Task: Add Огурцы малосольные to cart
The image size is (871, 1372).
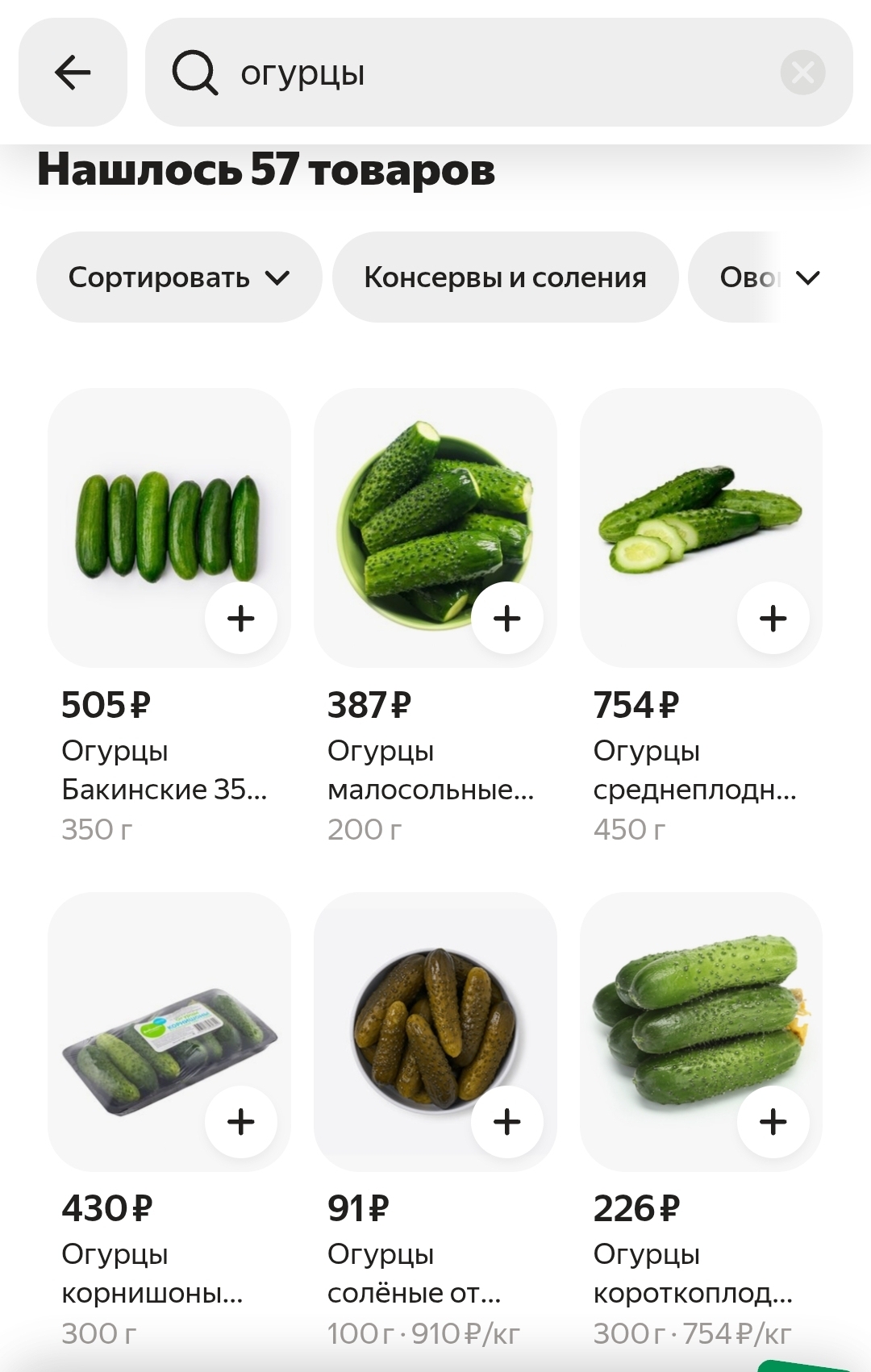Action: coord(506,619)
